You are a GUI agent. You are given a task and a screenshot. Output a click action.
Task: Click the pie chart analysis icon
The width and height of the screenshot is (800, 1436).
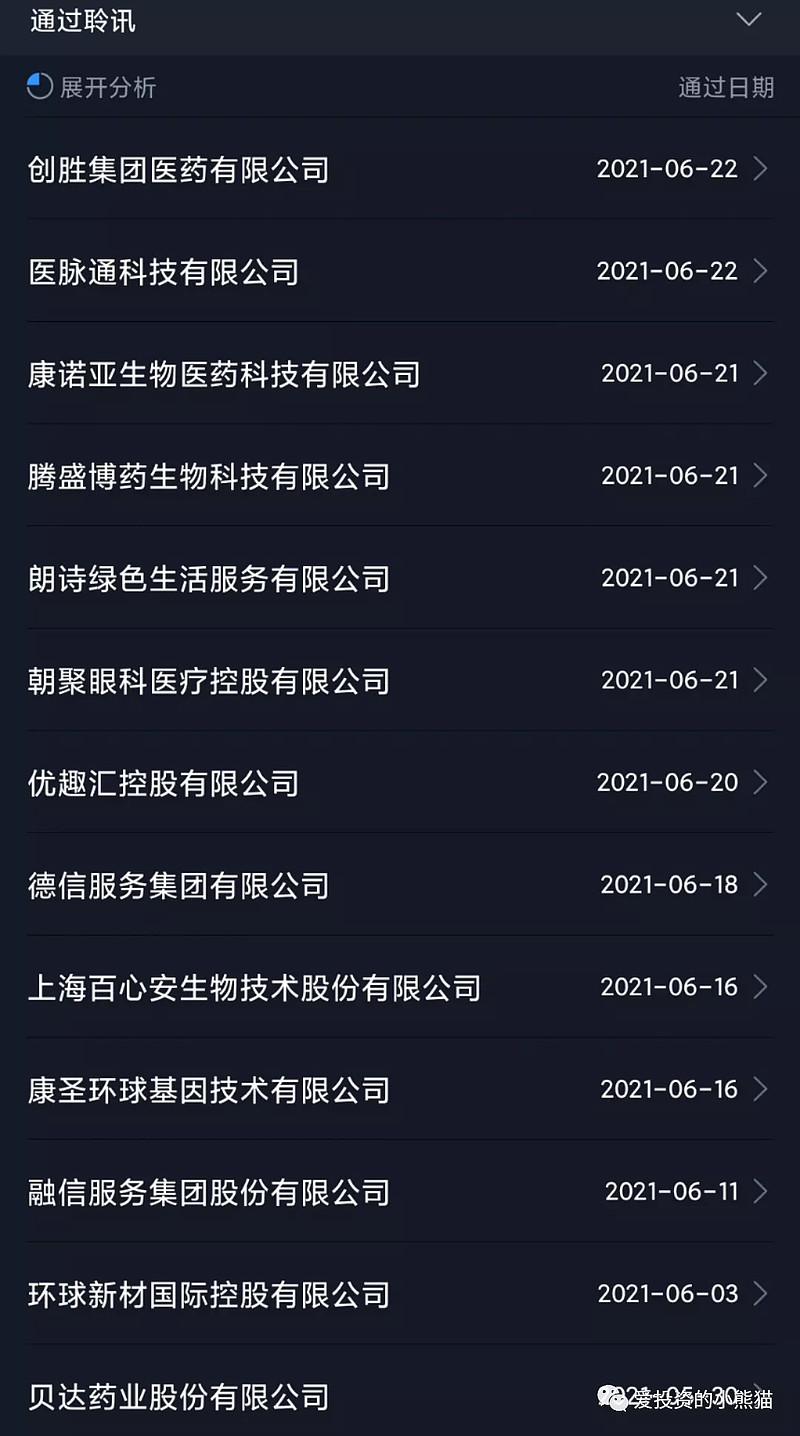click(x=38, y=88)
